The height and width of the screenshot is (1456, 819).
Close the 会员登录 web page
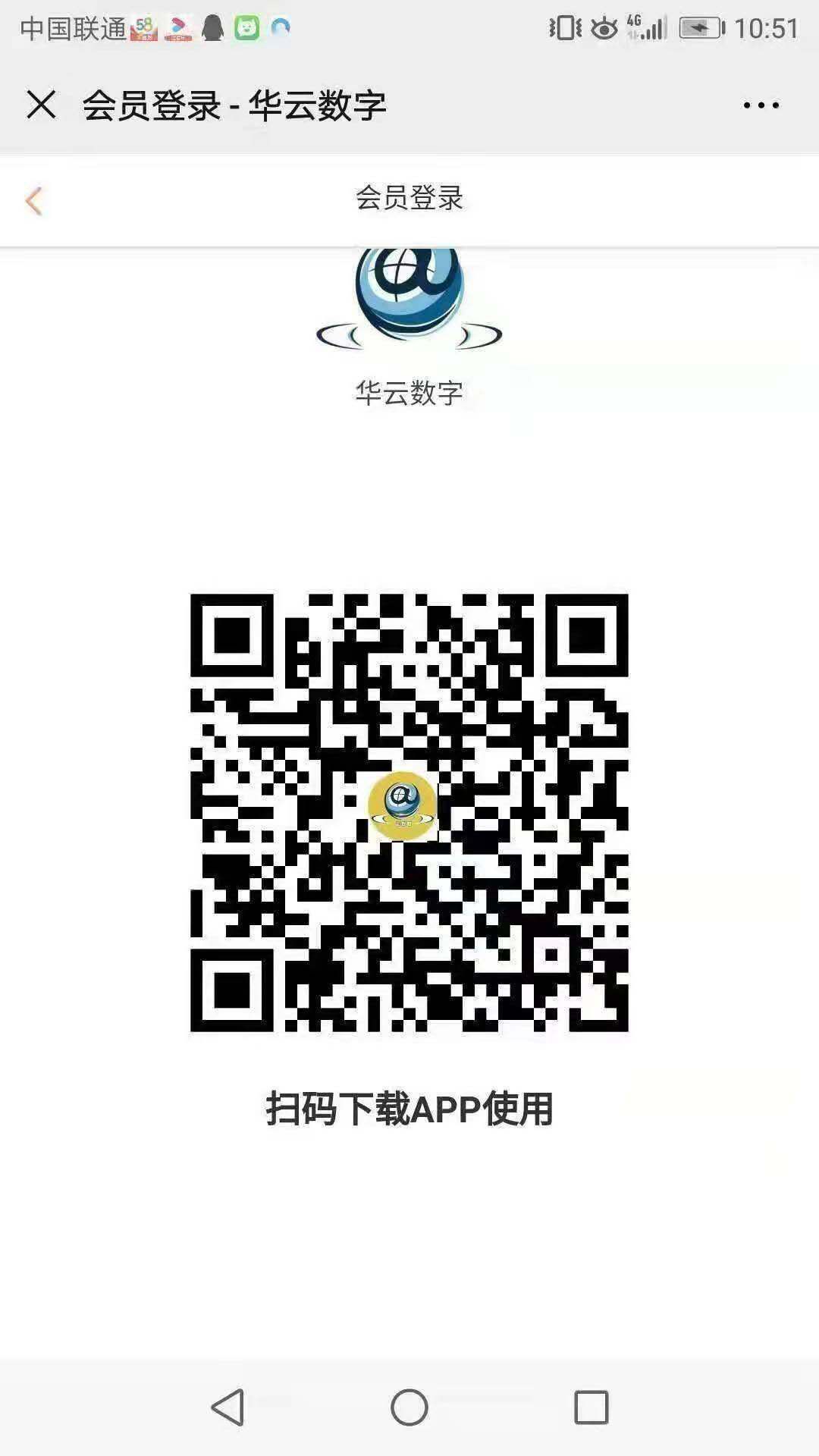coord(41,105)
